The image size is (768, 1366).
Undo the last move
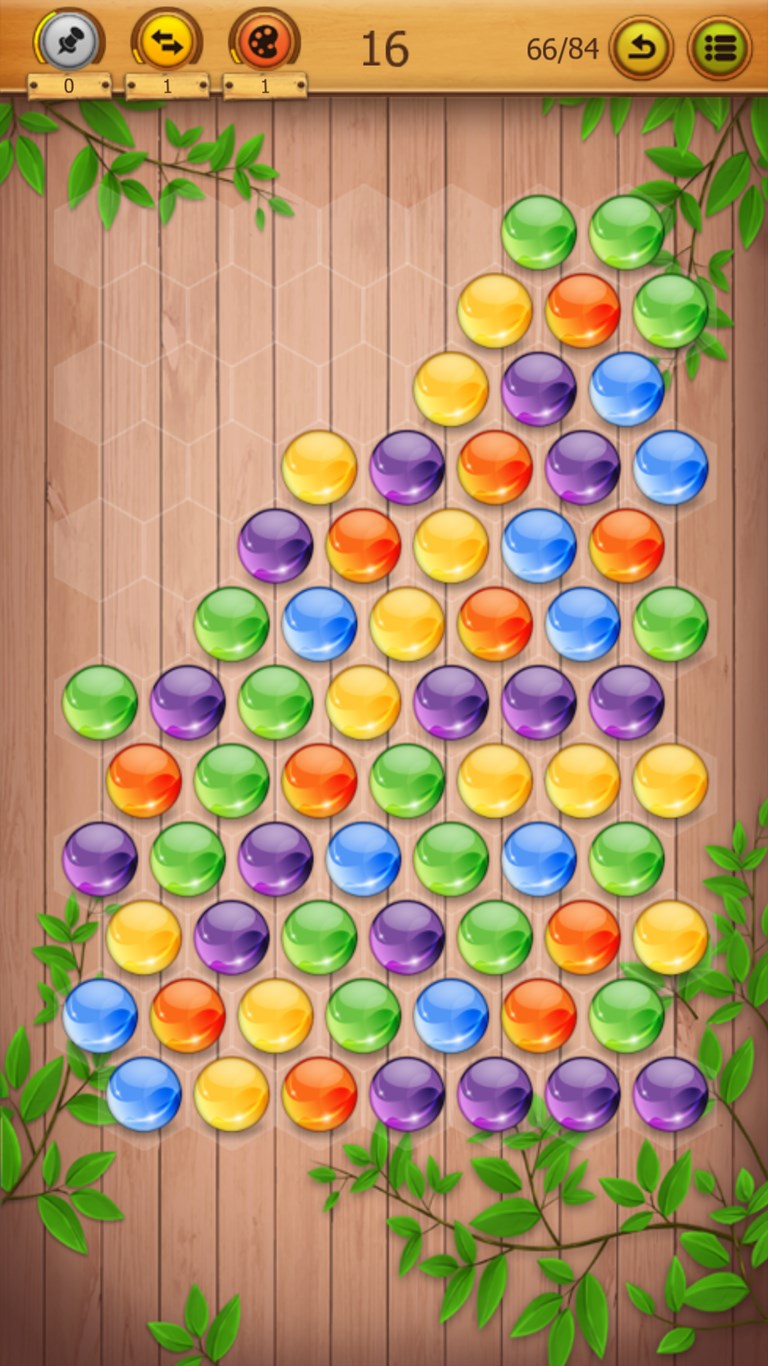(641, 47)
